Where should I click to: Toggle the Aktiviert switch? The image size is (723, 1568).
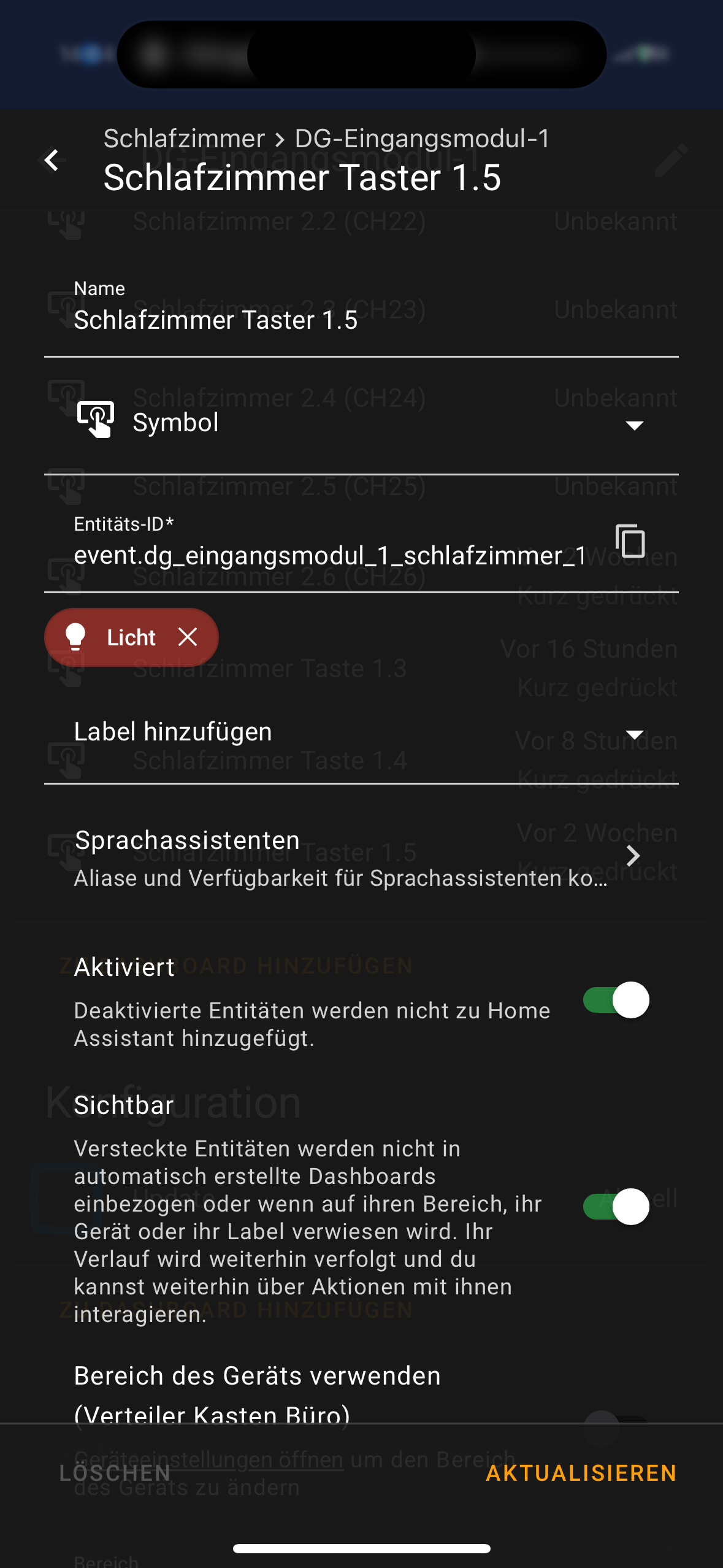click(x=616, y=1000)
